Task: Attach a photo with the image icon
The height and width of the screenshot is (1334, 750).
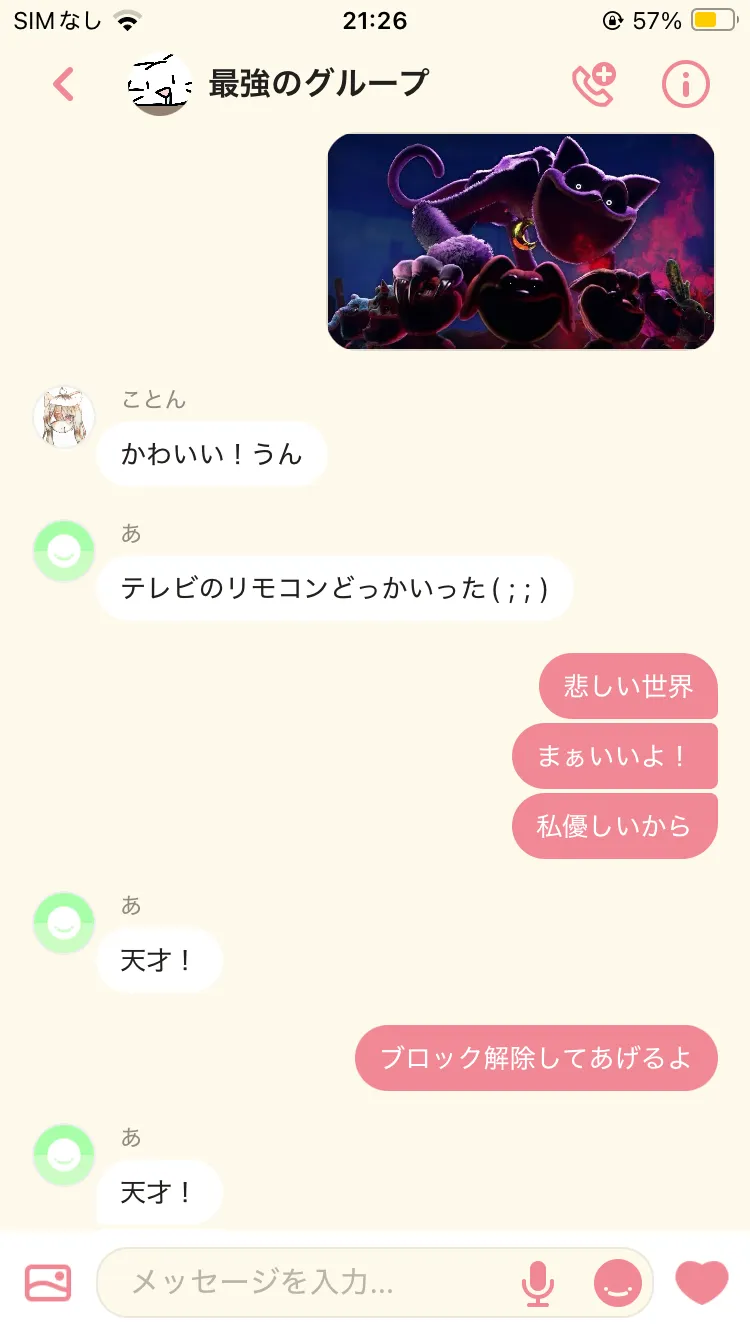Action: 48,1282
